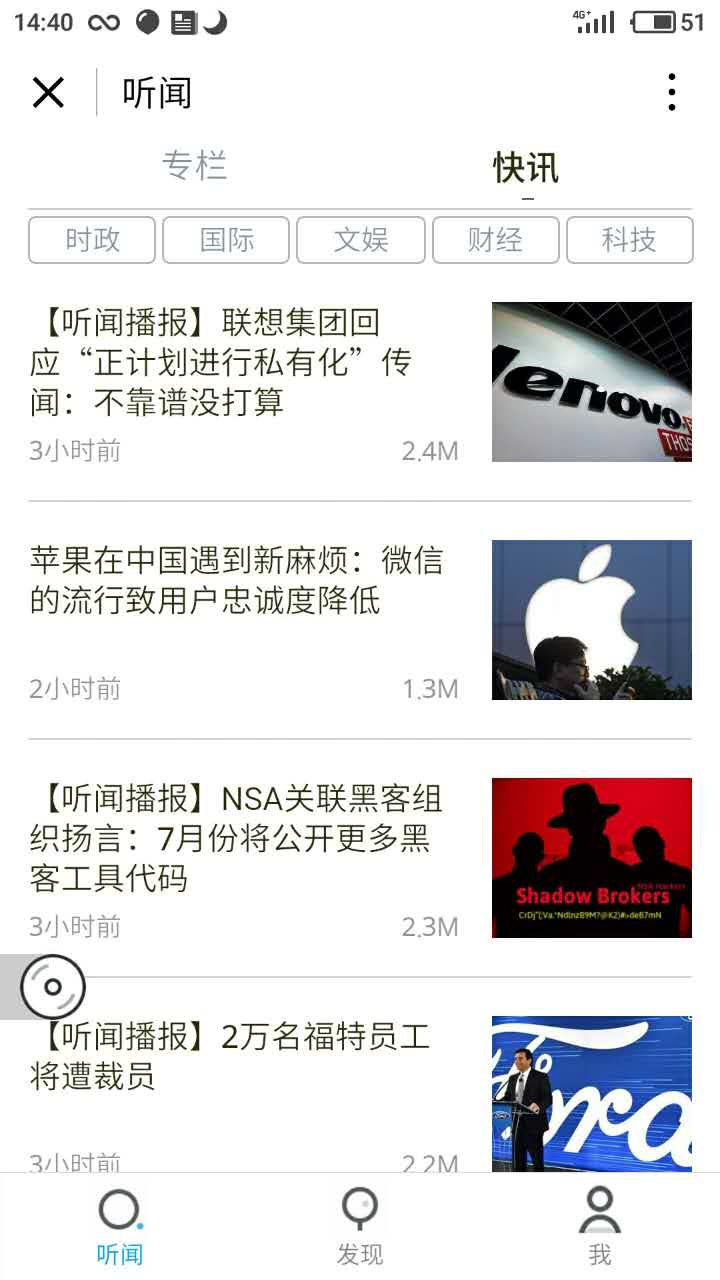Switch to the 发现 bottom tab
Viewport: 720px width, 1280px height.
pyautogui.click(x=360, y=1226)
